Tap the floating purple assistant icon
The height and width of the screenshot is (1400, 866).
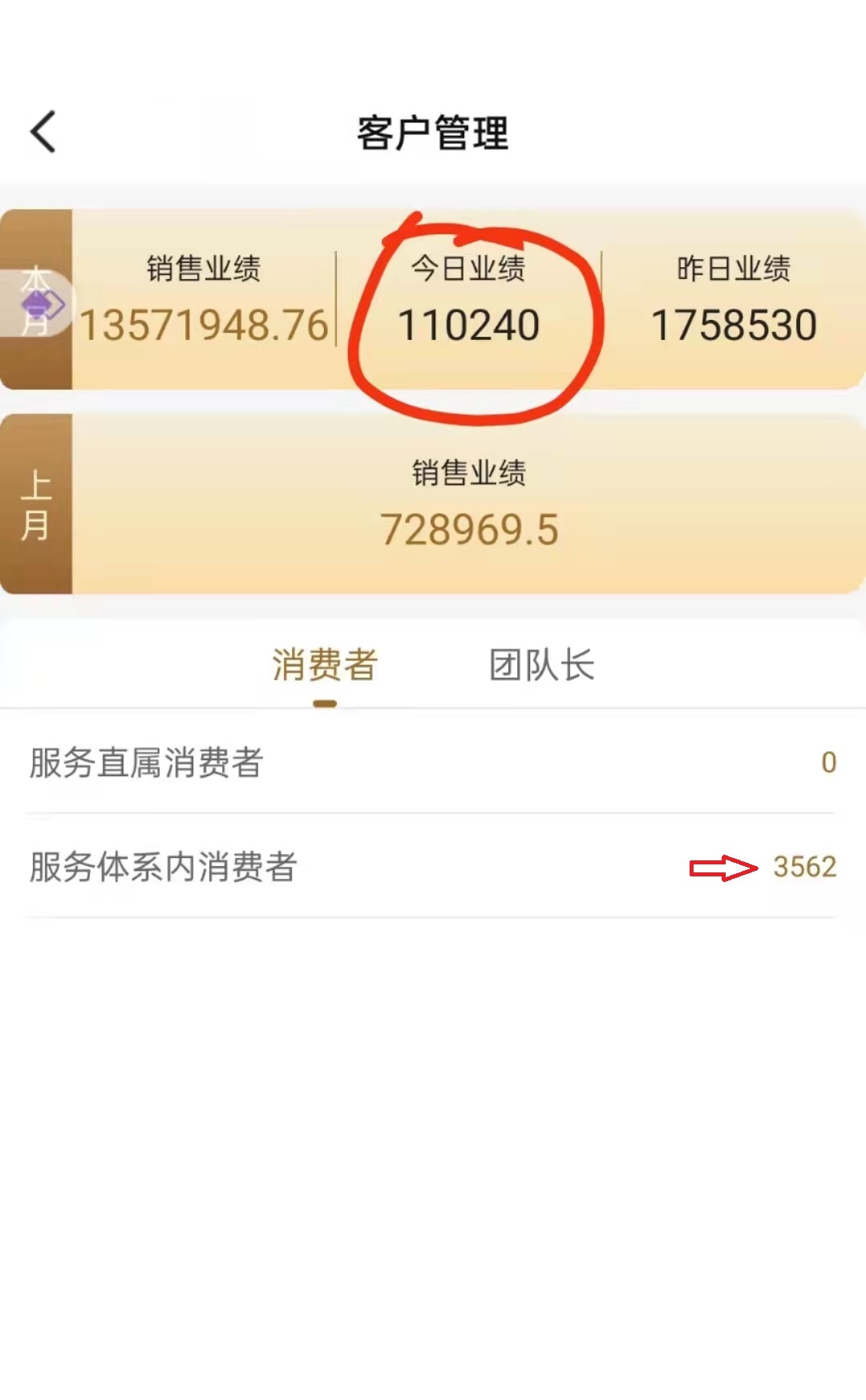(x=42, y=305)
